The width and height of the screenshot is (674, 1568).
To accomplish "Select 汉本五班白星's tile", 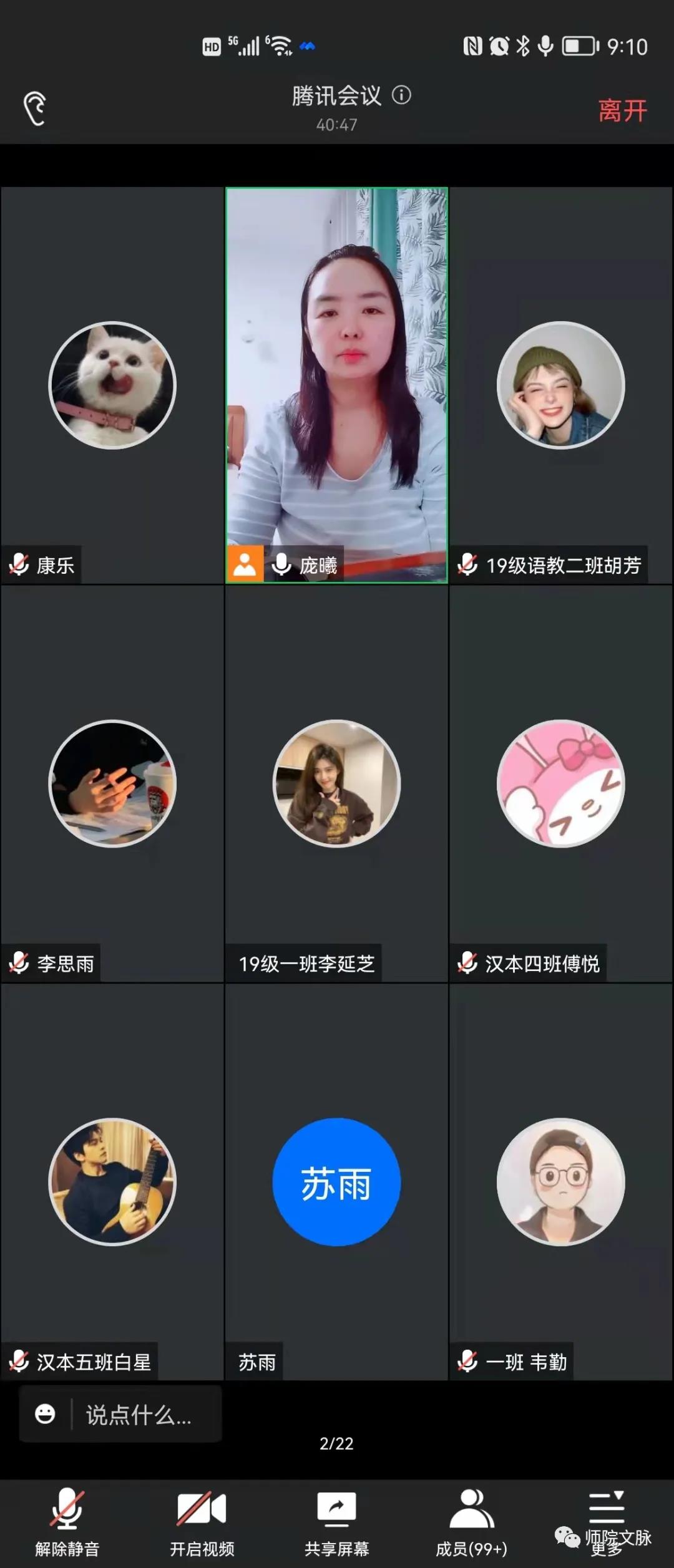I will 112,1182.
